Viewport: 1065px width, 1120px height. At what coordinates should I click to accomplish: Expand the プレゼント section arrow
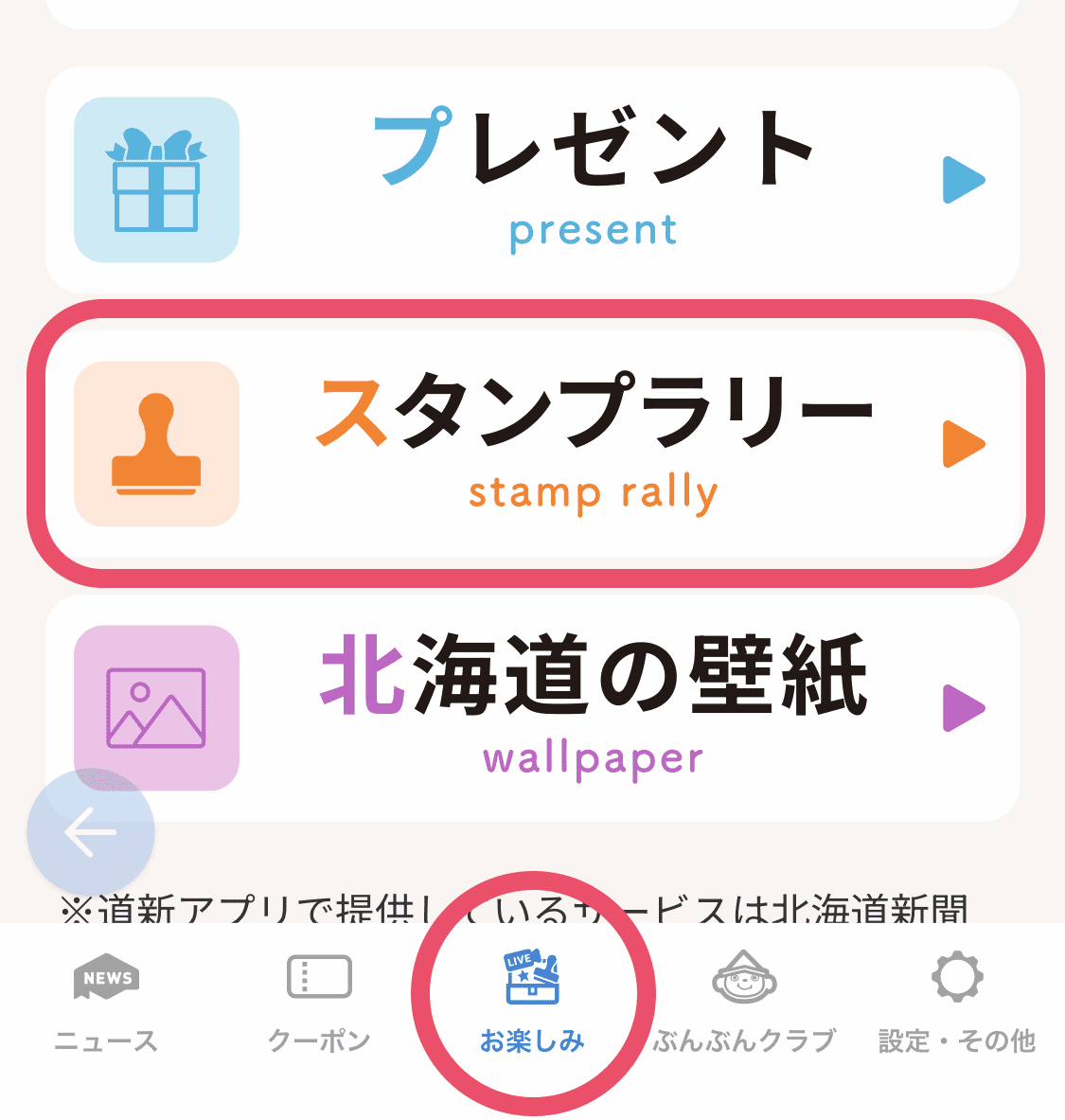coord(962,179)
